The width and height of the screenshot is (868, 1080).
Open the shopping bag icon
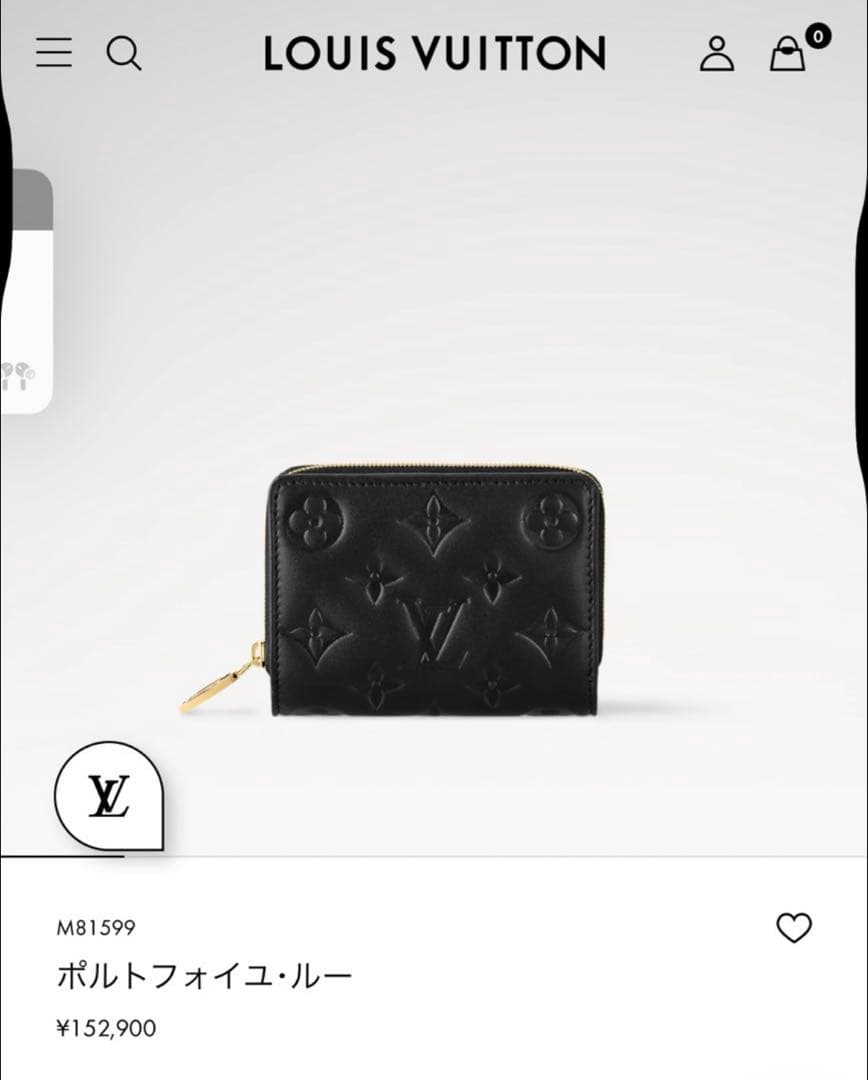(786, 57)
